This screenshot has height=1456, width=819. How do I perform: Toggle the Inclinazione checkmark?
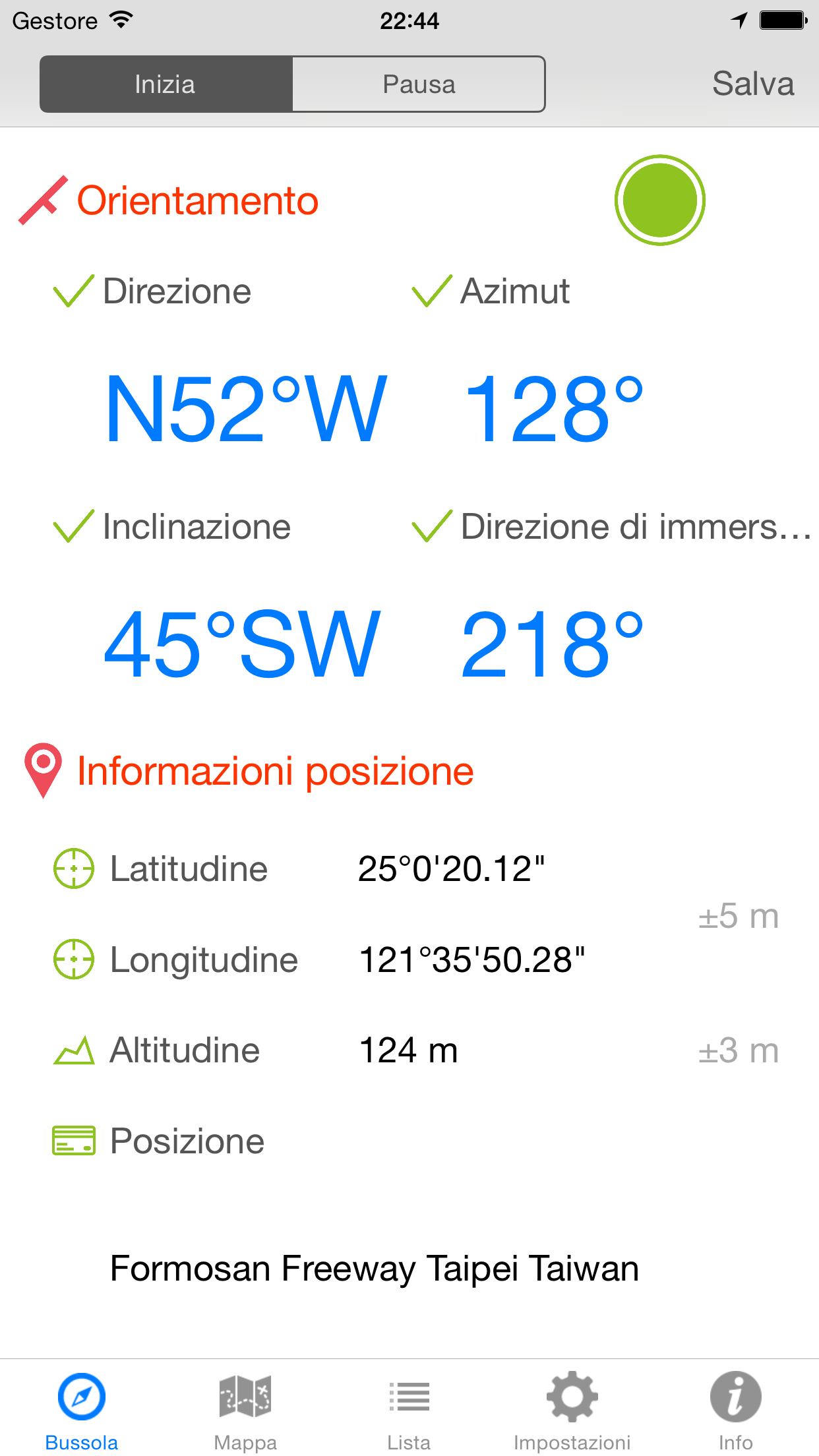(73, 527)
